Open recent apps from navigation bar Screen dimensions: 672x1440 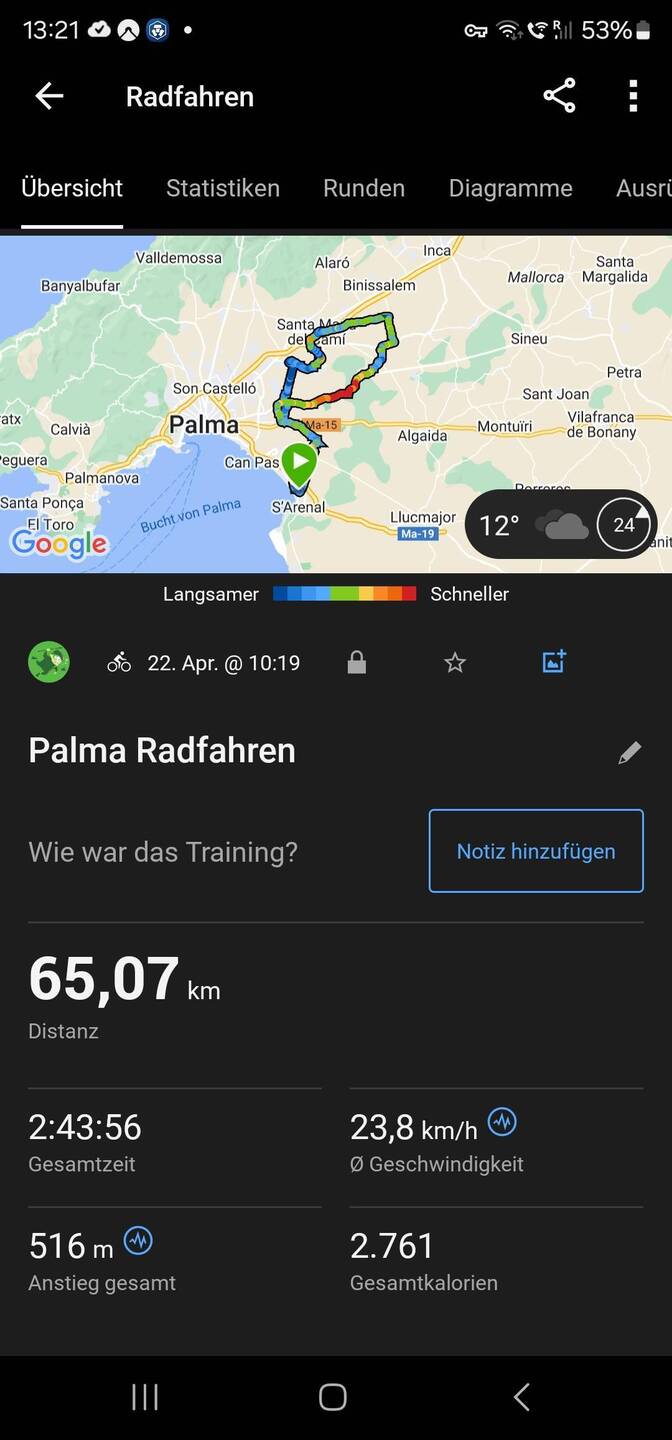pos(145,1397)
